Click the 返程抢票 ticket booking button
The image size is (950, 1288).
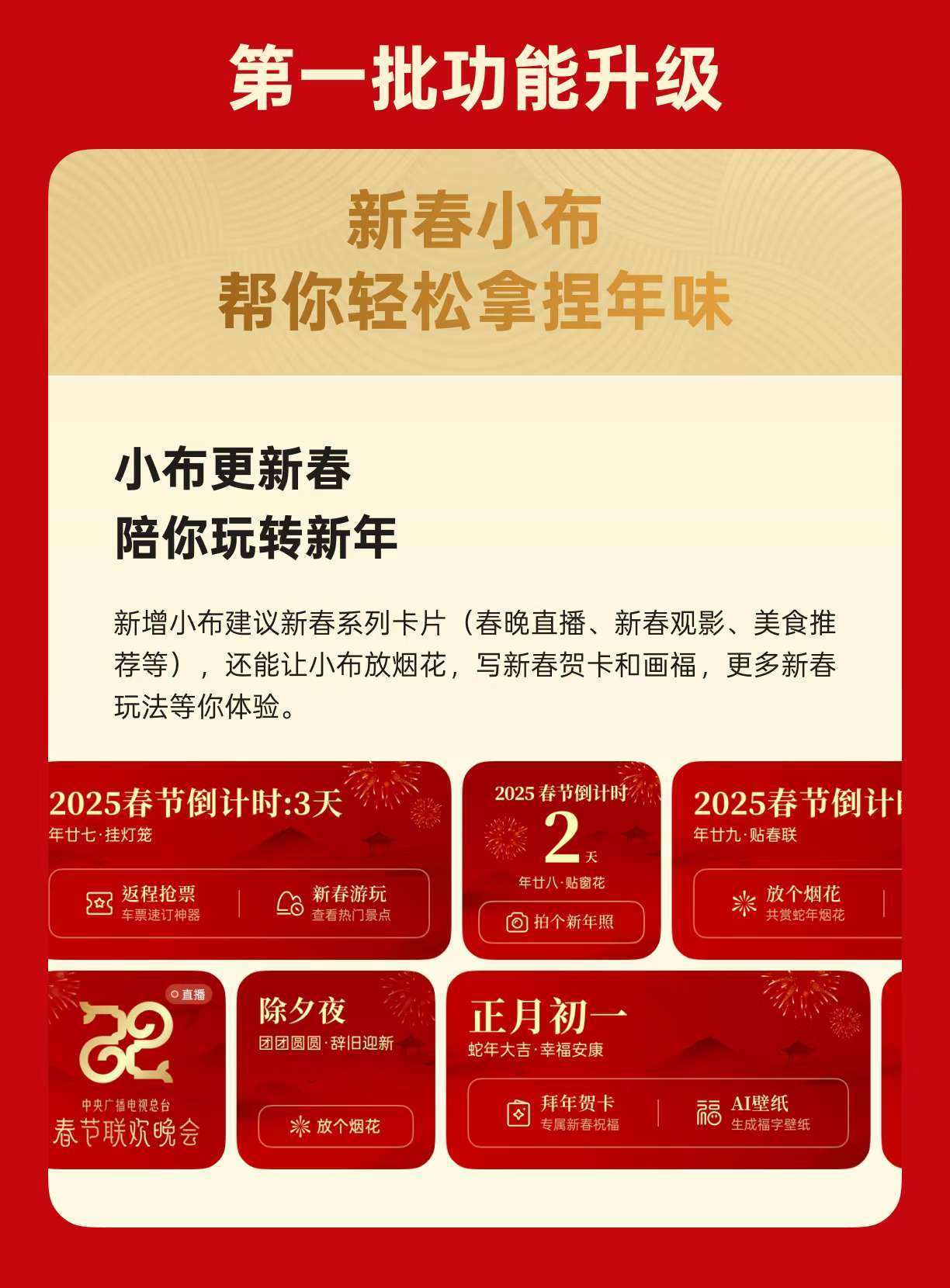(159, 904)
